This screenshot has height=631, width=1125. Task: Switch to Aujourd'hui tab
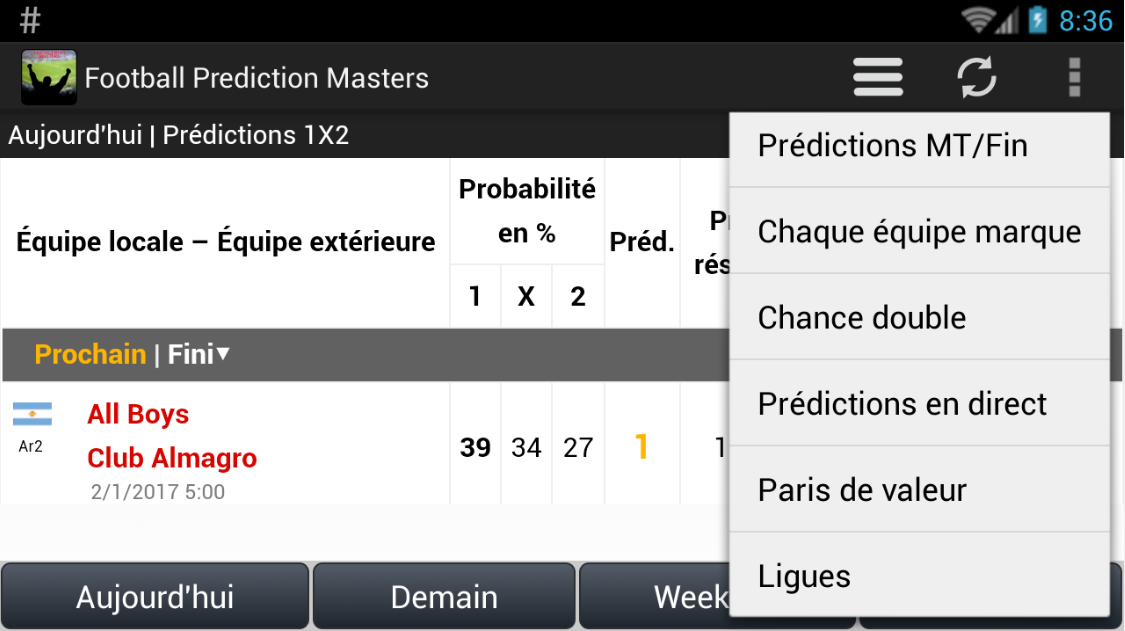155,597
